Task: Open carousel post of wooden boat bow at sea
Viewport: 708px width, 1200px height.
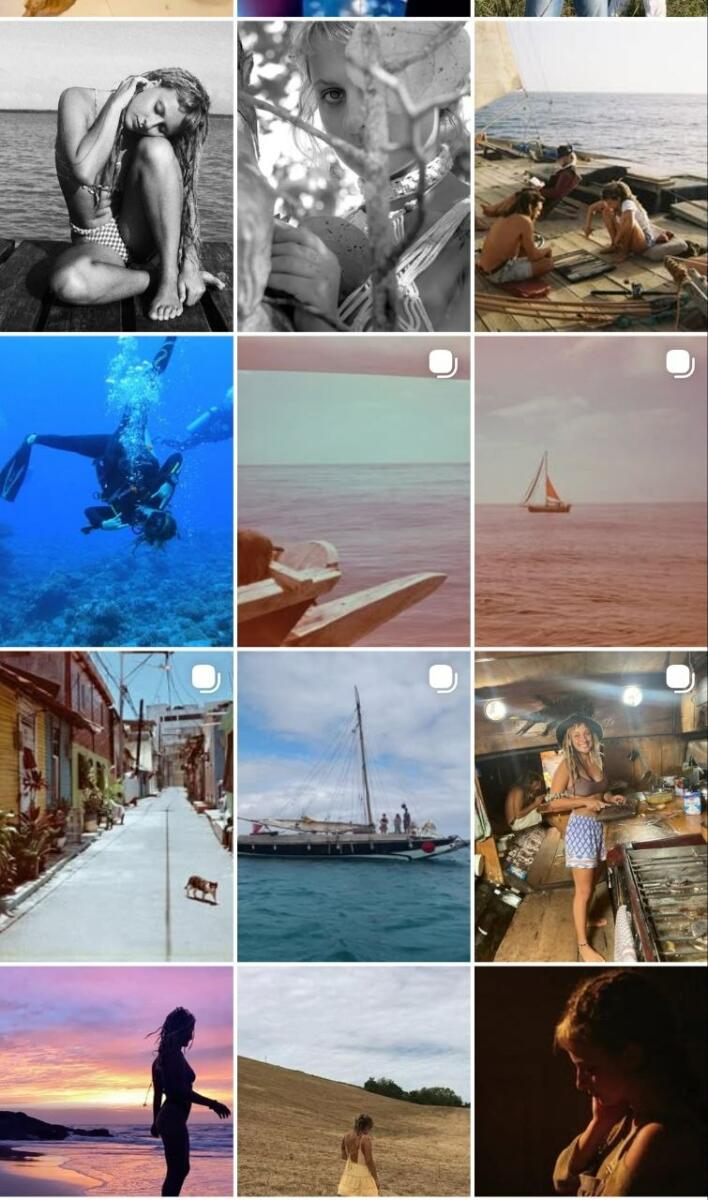Action: click(x=353, y=490)
